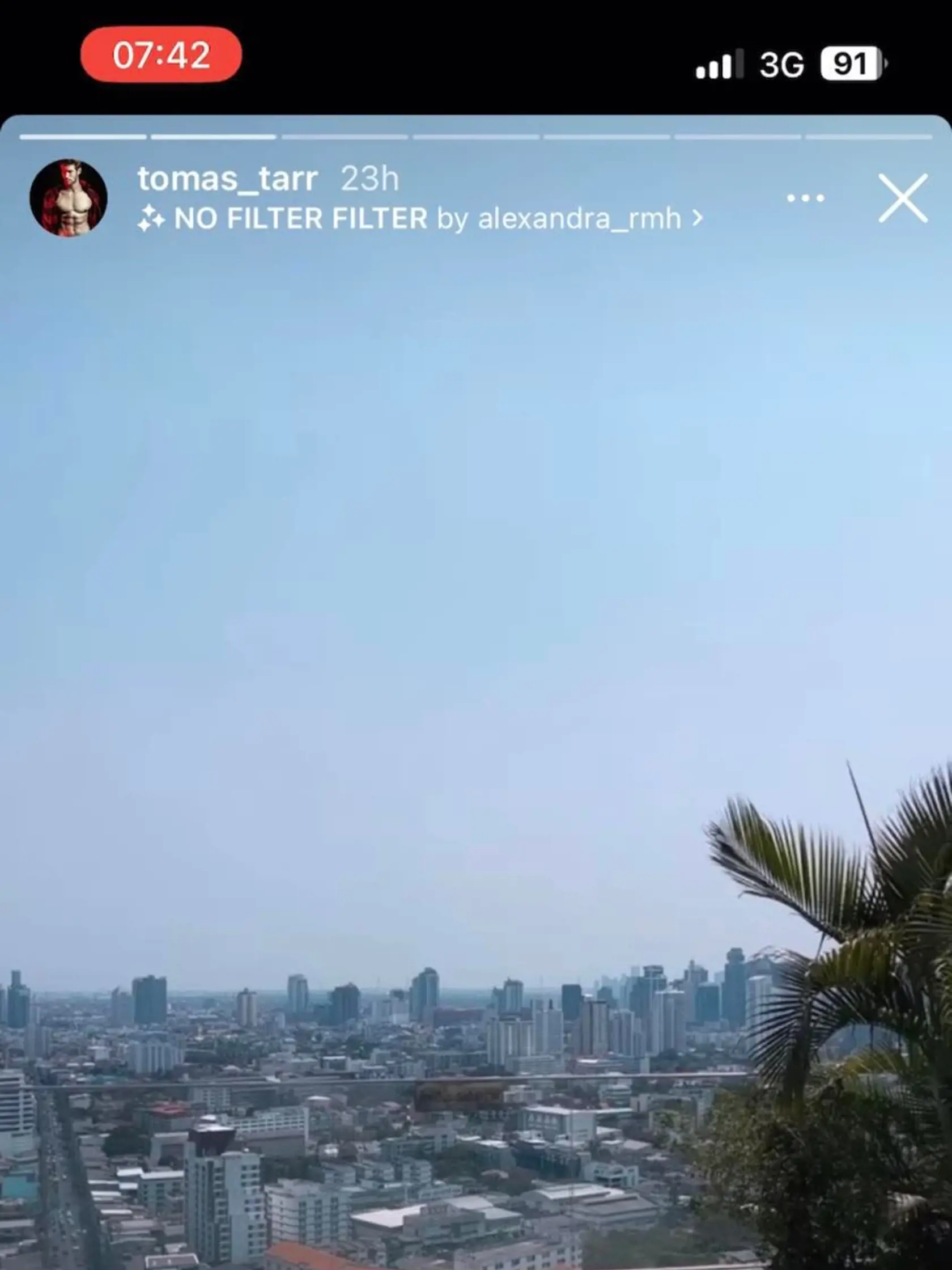Image resolution: width=952 pixels, height=1270 pixels.
Task: Close the story viewer
Action: (x=902, y=198)
